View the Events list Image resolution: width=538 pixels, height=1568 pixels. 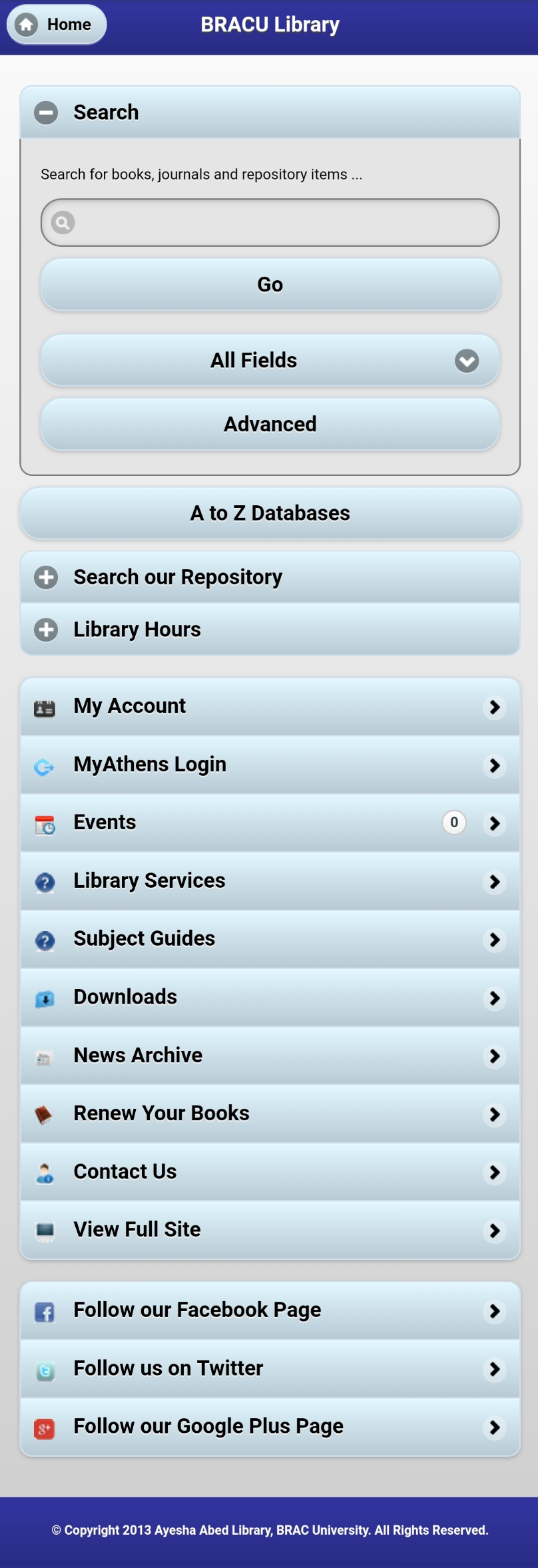coord(270,823)
